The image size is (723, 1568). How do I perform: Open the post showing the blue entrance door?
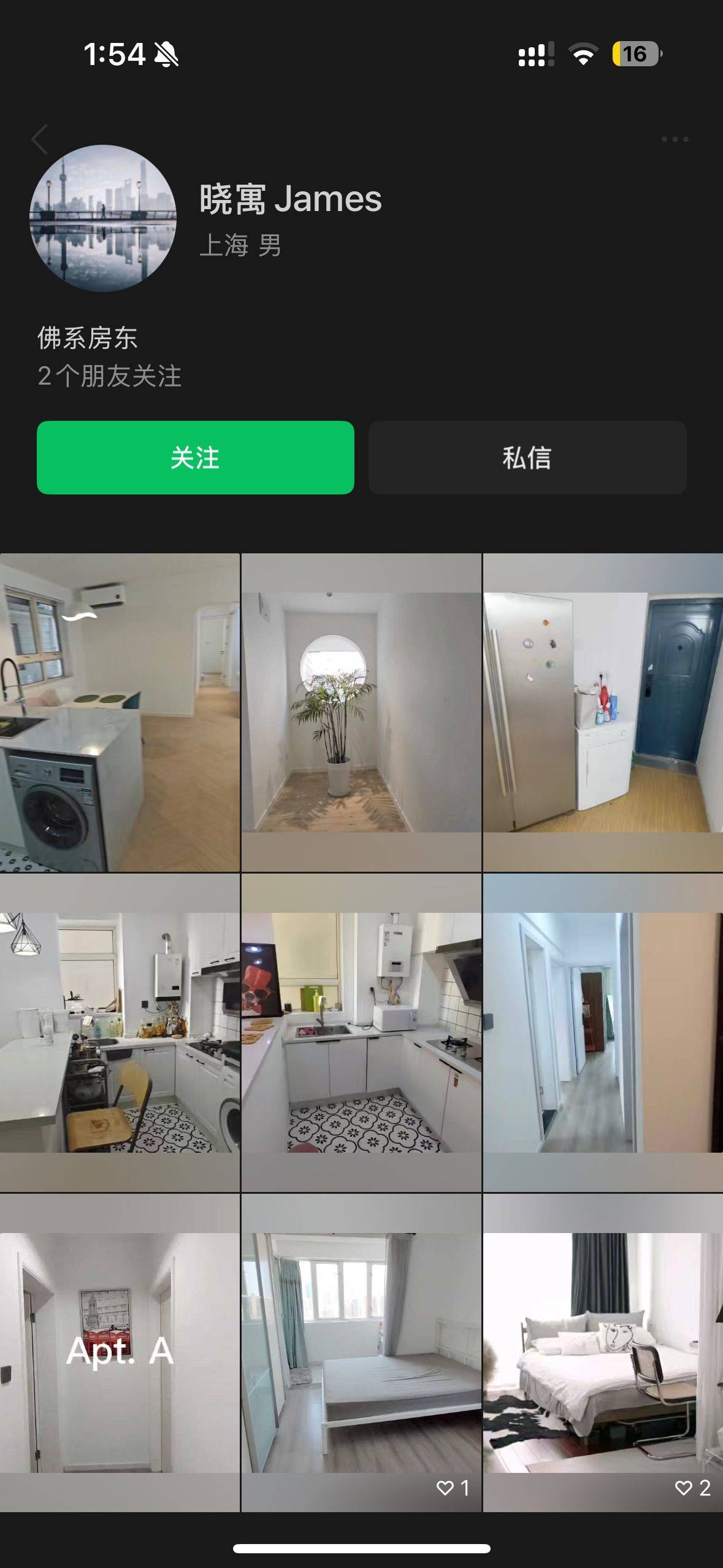[603, 712]
